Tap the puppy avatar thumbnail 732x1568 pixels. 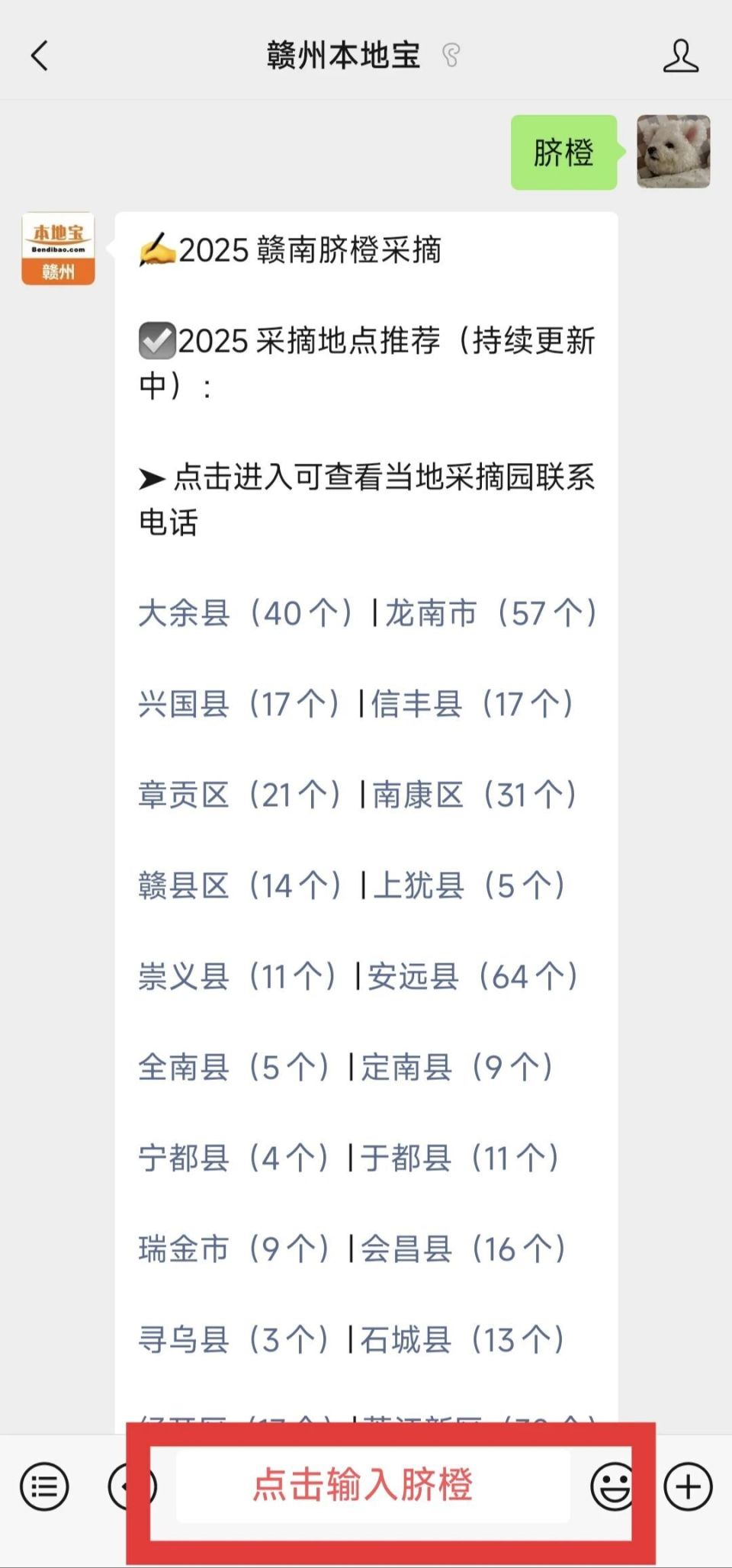[x=674, y=148]
